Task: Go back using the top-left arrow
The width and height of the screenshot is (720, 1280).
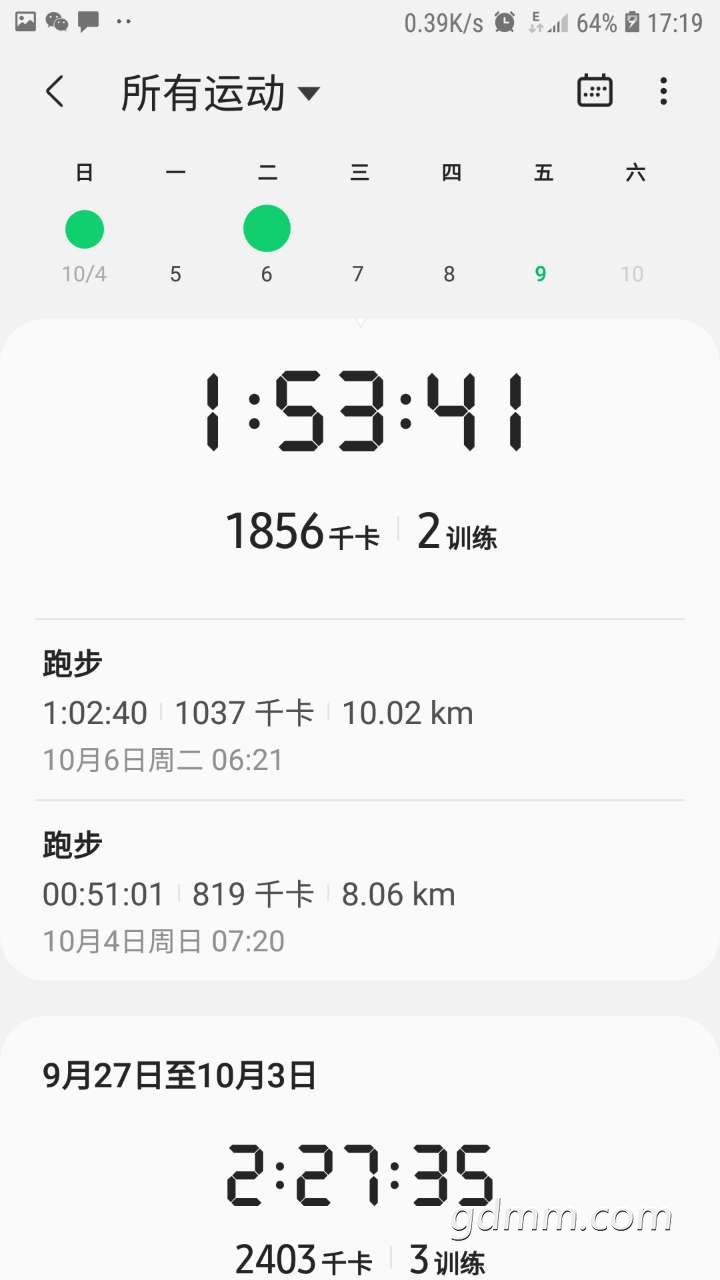Action: (x=55, y=93)
